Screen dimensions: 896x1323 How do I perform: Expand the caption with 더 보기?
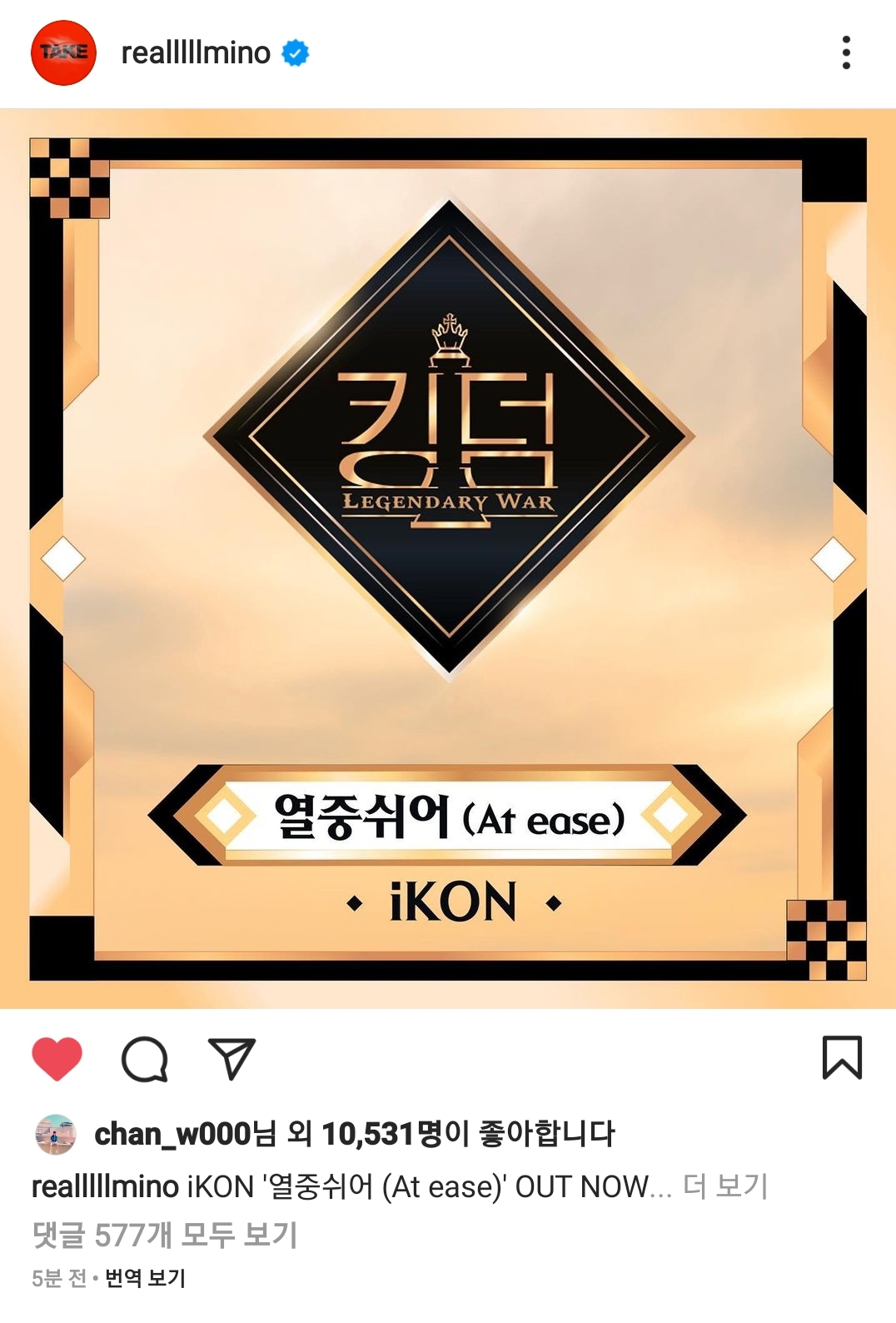pyautogui.click(x=725, y=1186)
